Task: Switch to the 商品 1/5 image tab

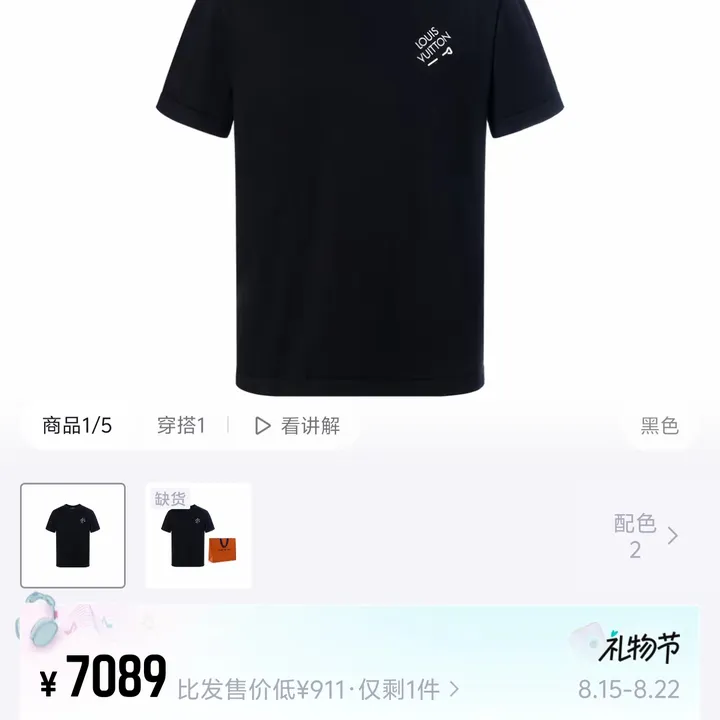Action: point(77,426)
